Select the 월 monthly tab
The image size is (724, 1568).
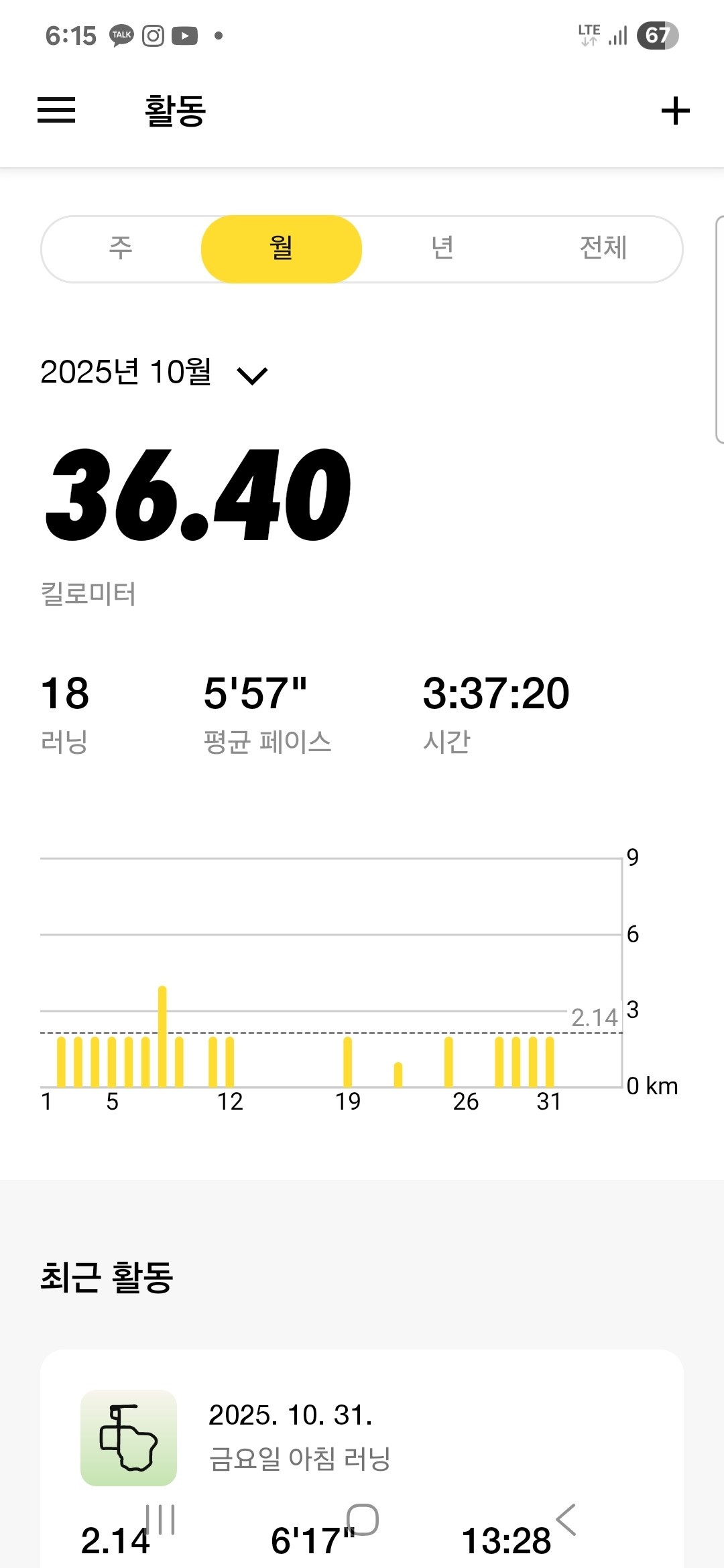(x=282, y=248)
